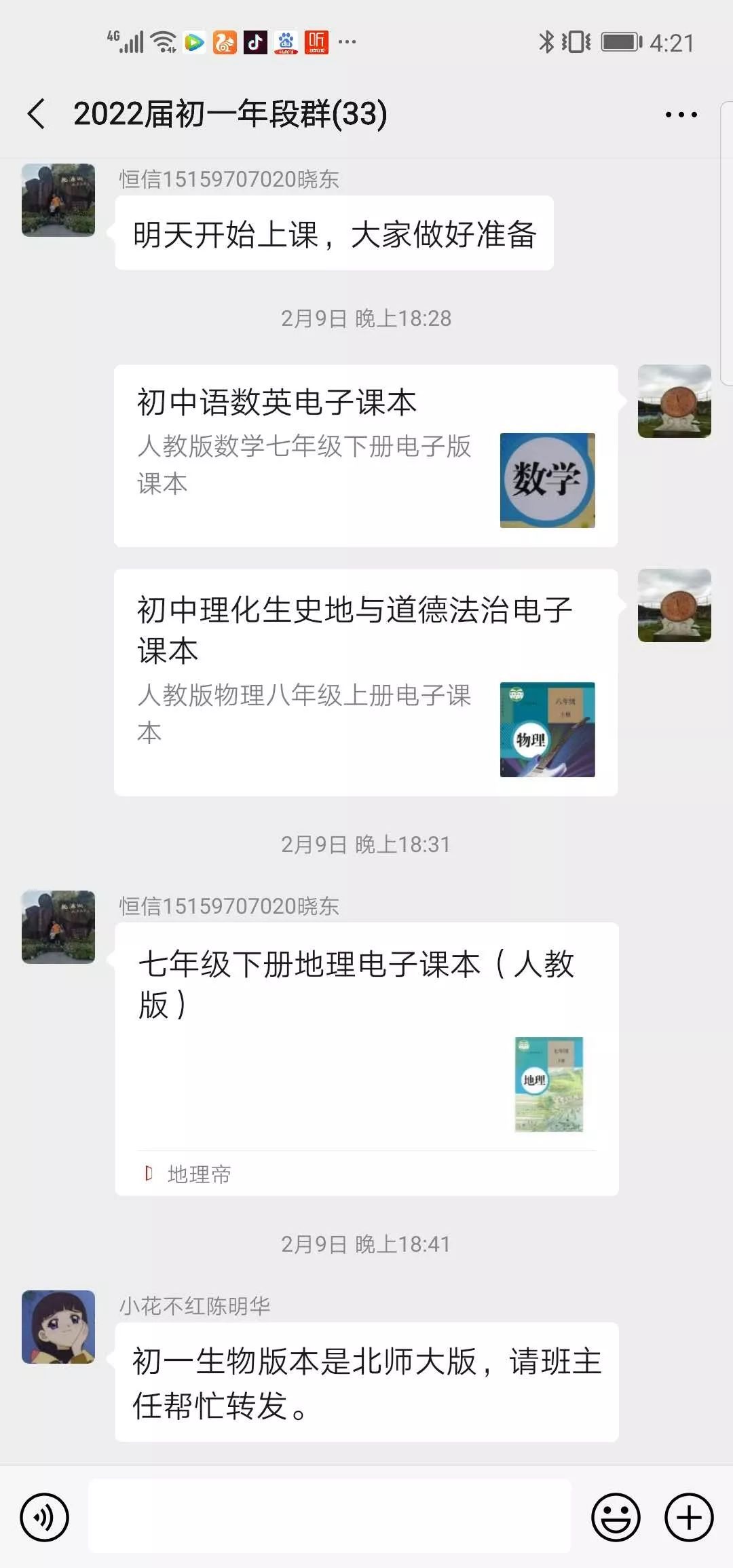
Task: Open the group chat options menu
Action: coord(681,115)
